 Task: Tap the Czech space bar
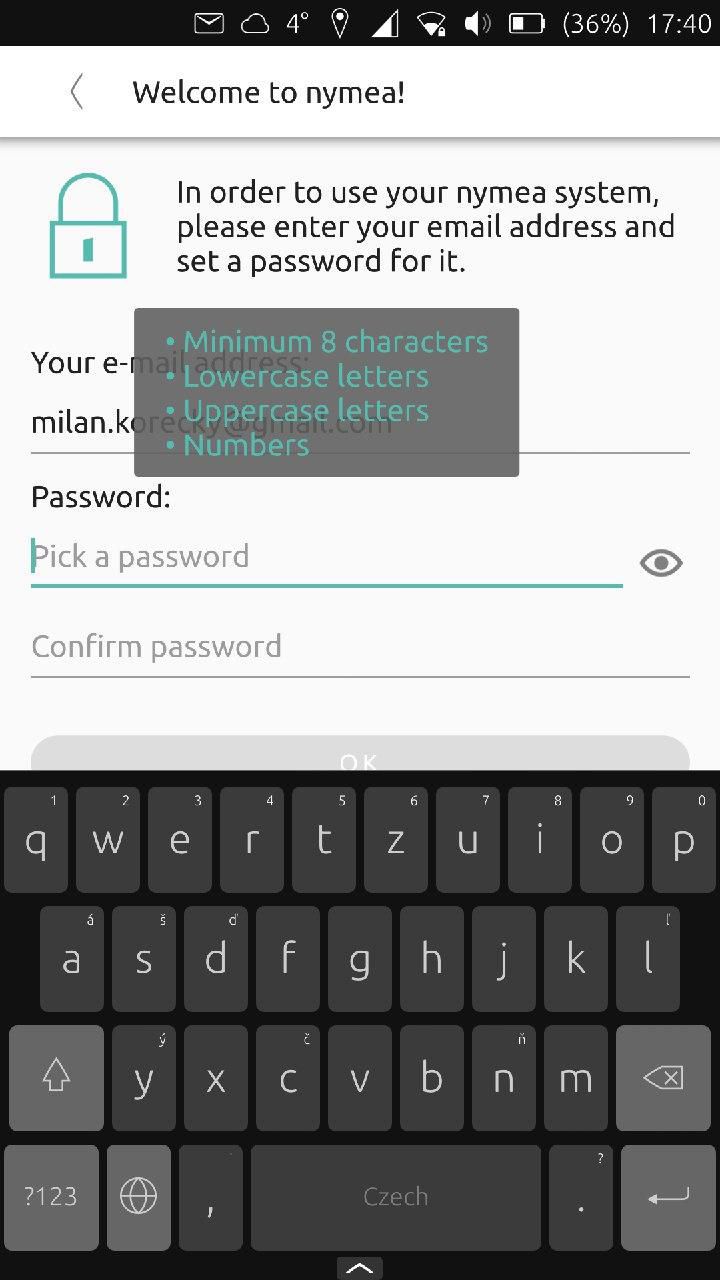pos(395,1197)
